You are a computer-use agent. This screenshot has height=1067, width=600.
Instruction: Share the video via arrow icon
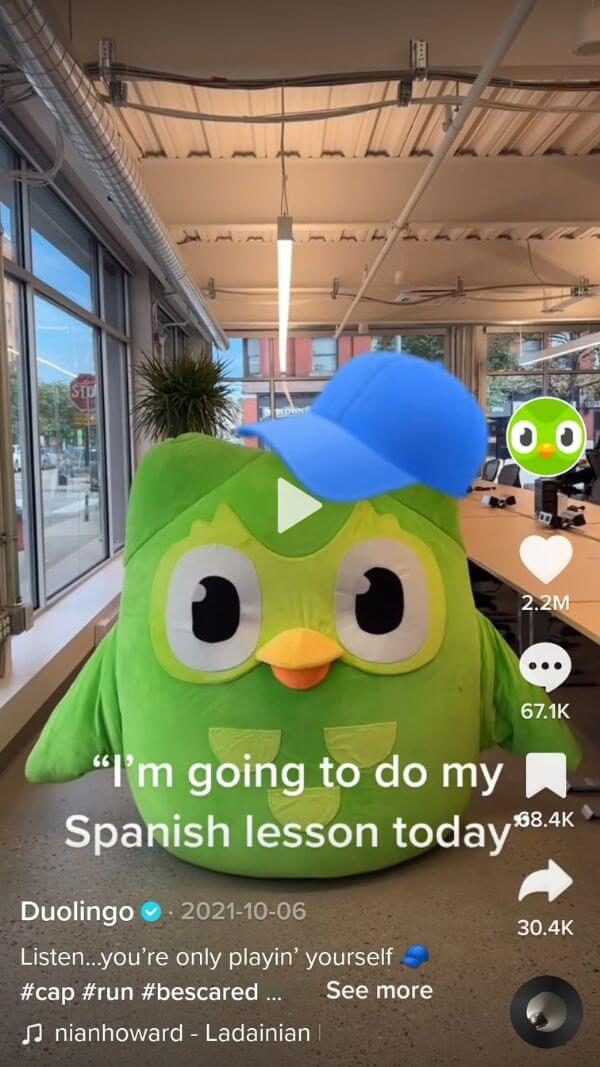[546, 881]
